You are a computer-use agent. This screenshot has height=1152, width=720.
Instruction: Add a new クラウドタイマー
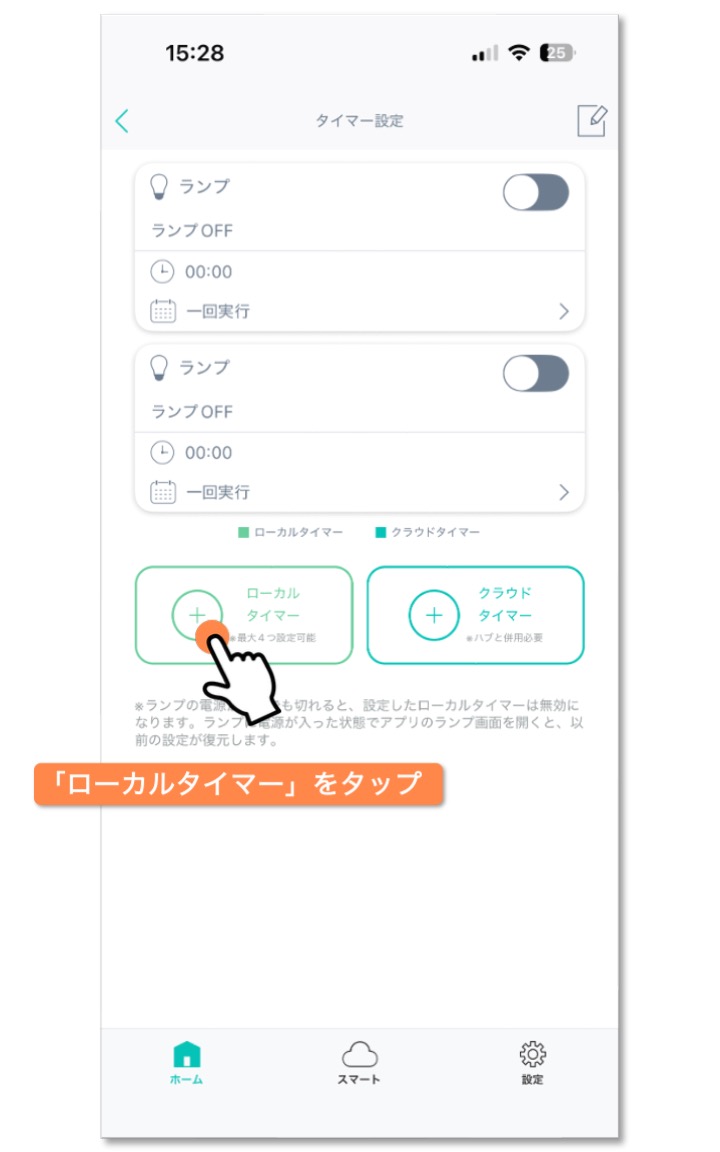click(x=475, y=615)
